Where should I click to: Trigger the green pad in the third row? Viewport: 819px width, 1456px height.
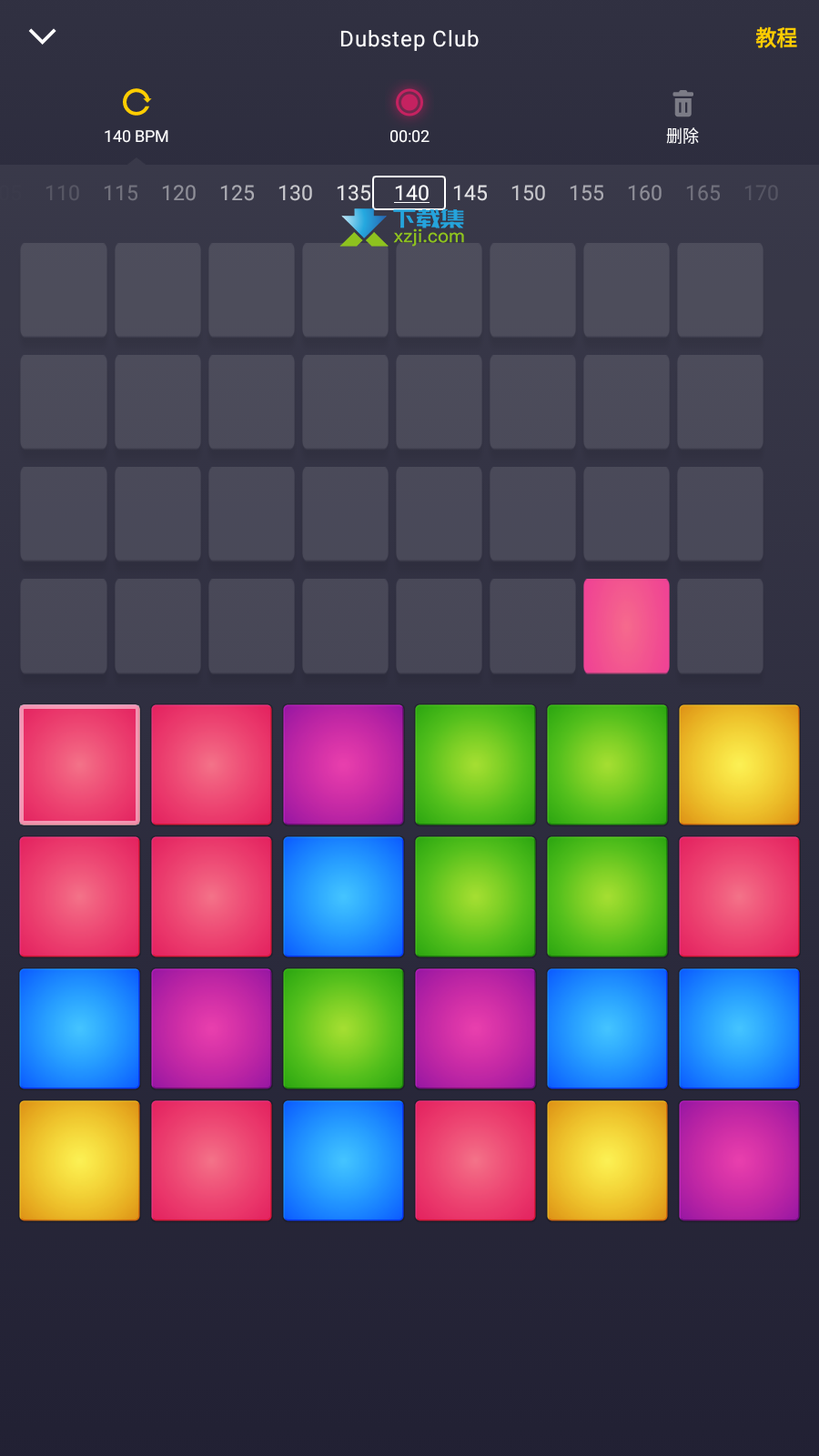coord(343,1028)
